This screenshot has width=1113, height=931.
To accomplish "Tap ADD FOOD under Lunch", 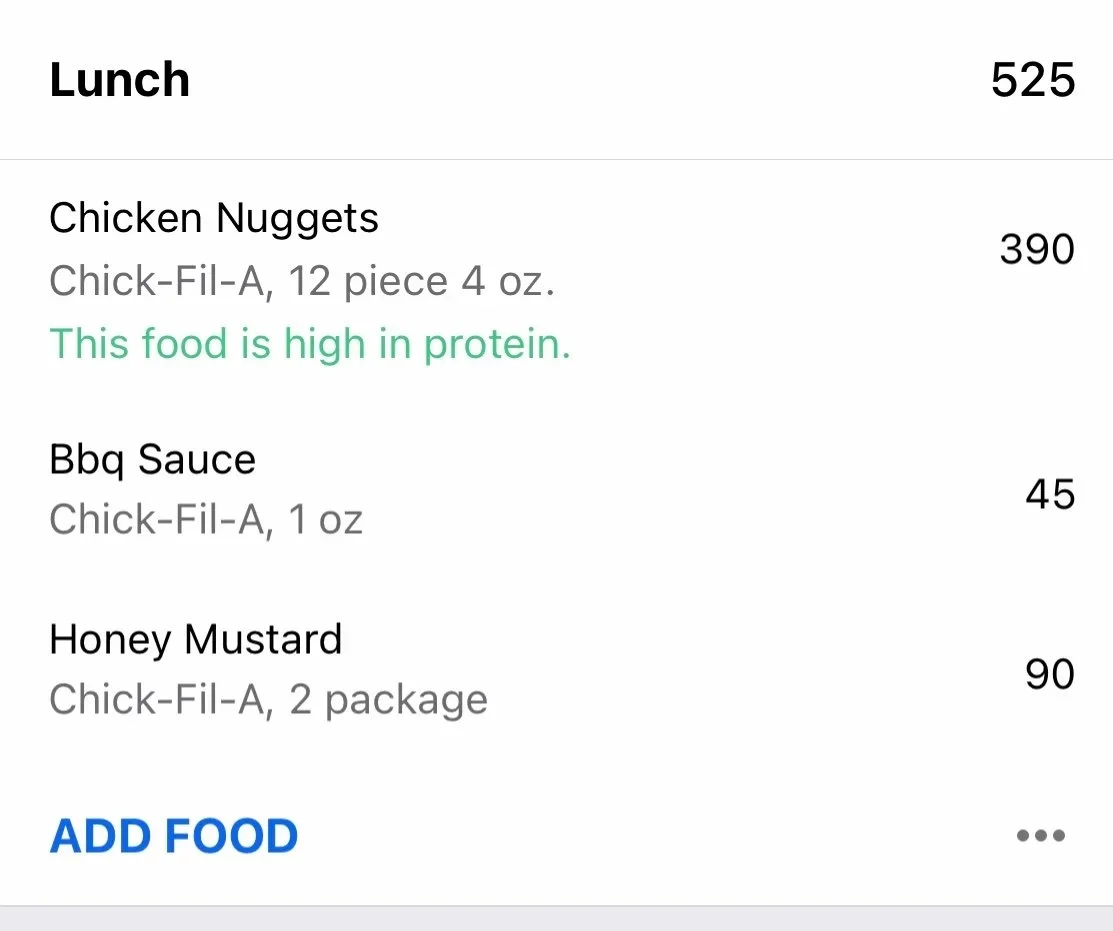I will point(174,836).
